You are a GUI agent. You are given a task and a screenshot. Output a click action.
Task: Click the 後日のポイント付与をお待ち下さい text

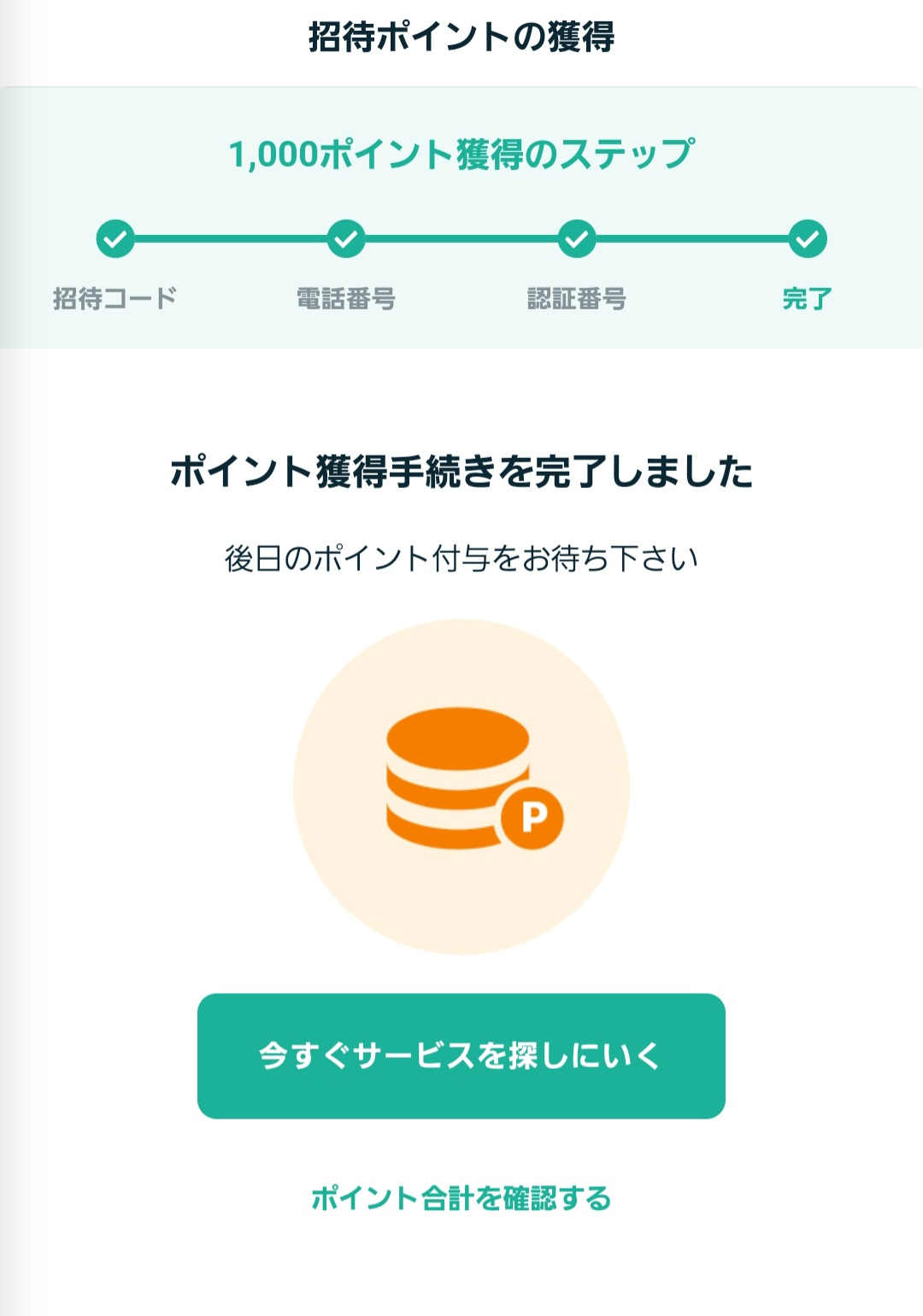[x=461, y=555]
